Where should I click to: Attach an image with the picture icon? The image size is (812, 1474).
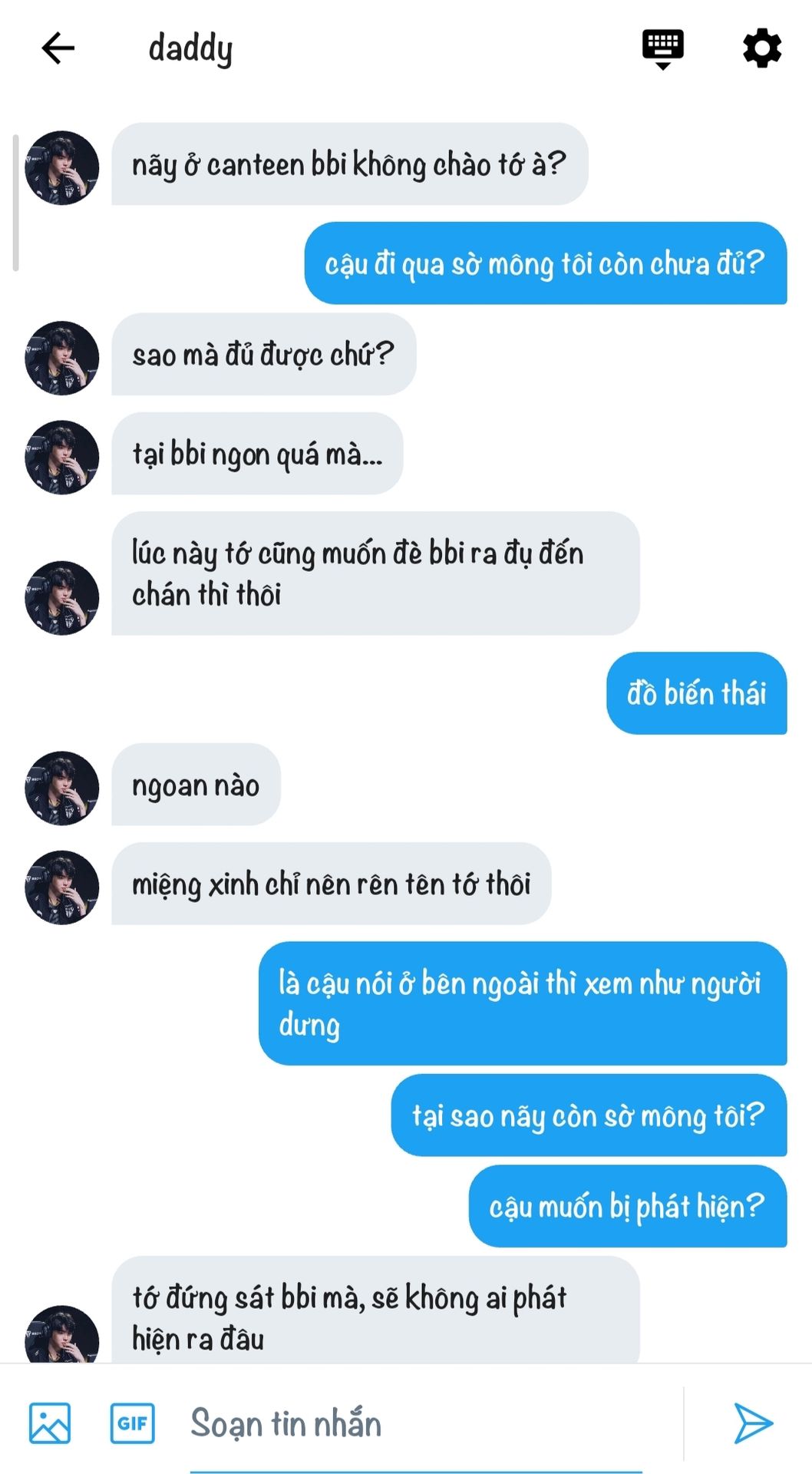(50, 1423)
